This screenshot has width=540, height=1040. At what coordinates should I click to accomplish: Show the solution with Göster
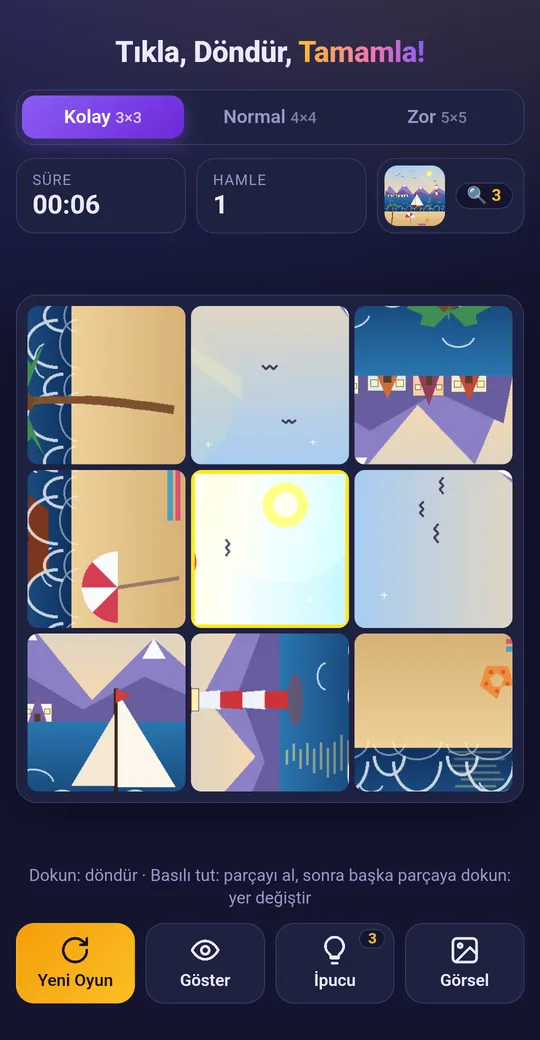click(205, 963)
